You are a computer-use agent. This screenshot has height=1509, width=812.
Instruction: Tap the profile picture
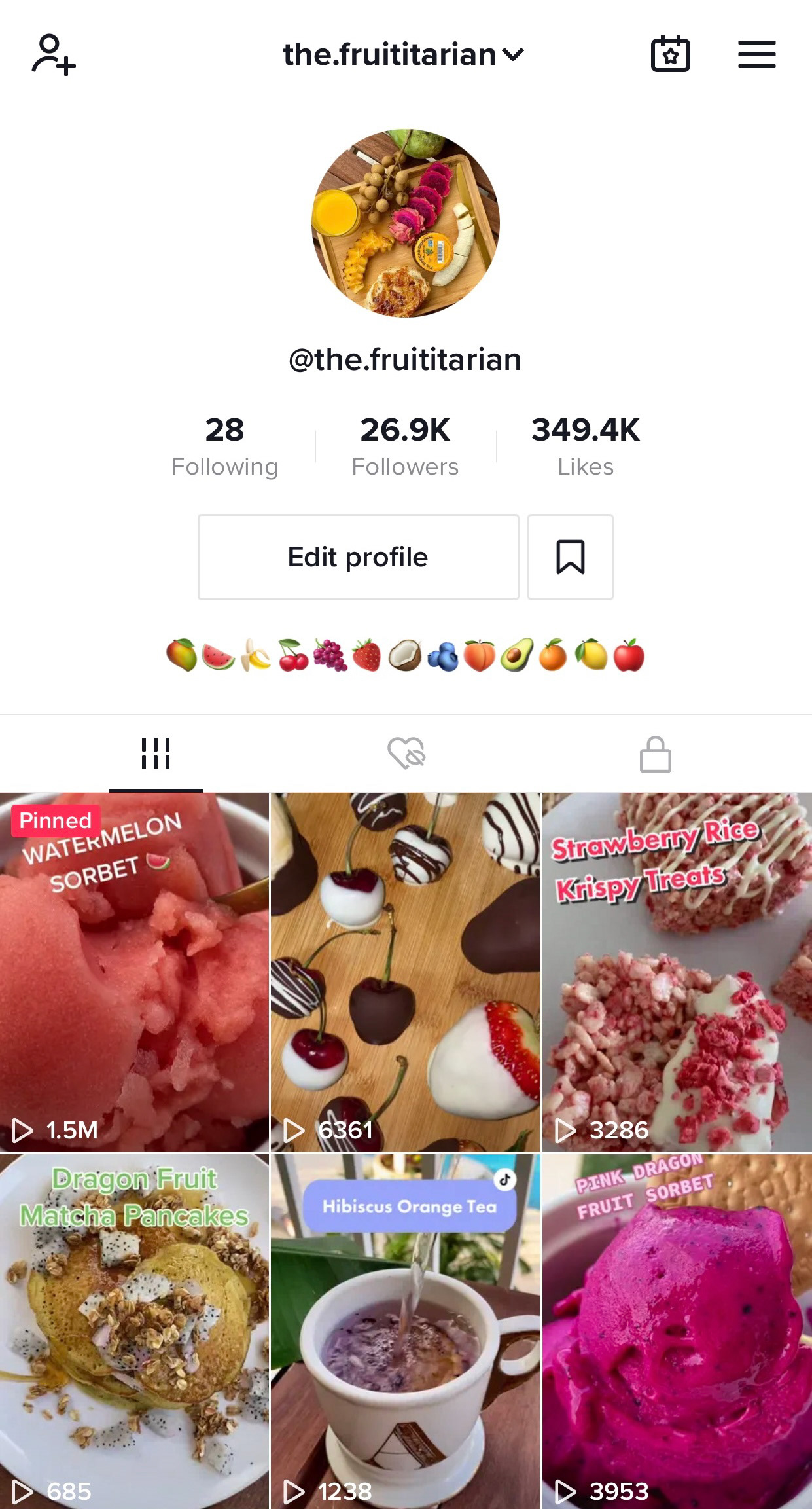pos(406,223)
